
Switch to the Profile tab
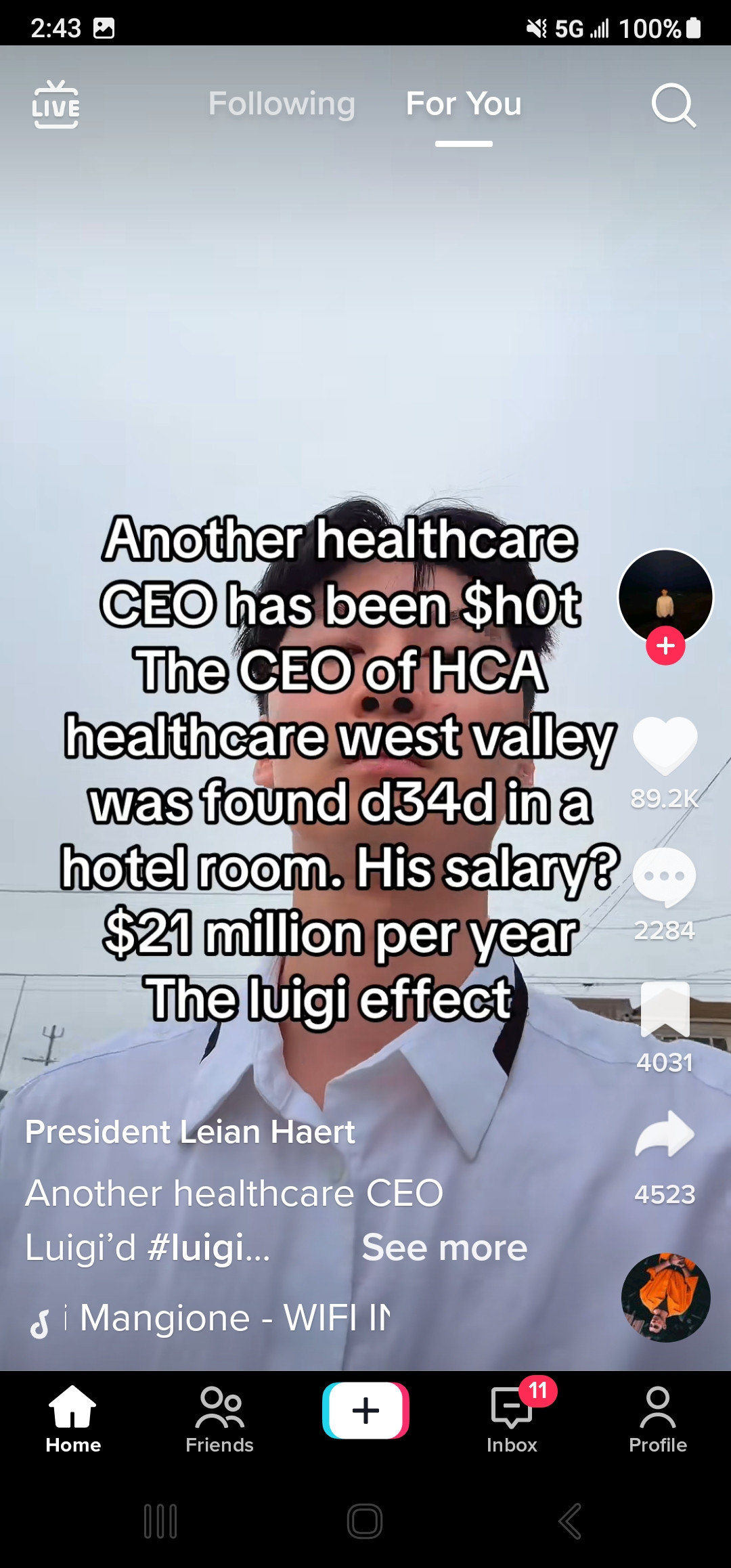click(x=657, y=1420)
